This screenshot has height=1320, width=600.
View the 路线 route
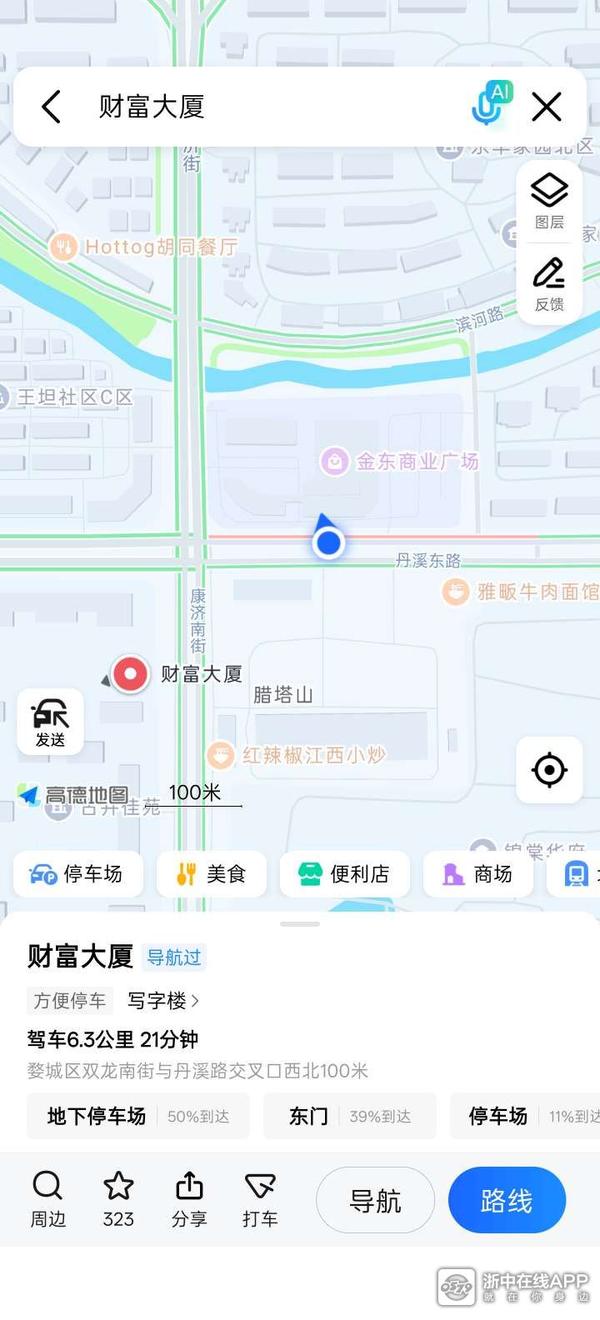coord(506,1200)
